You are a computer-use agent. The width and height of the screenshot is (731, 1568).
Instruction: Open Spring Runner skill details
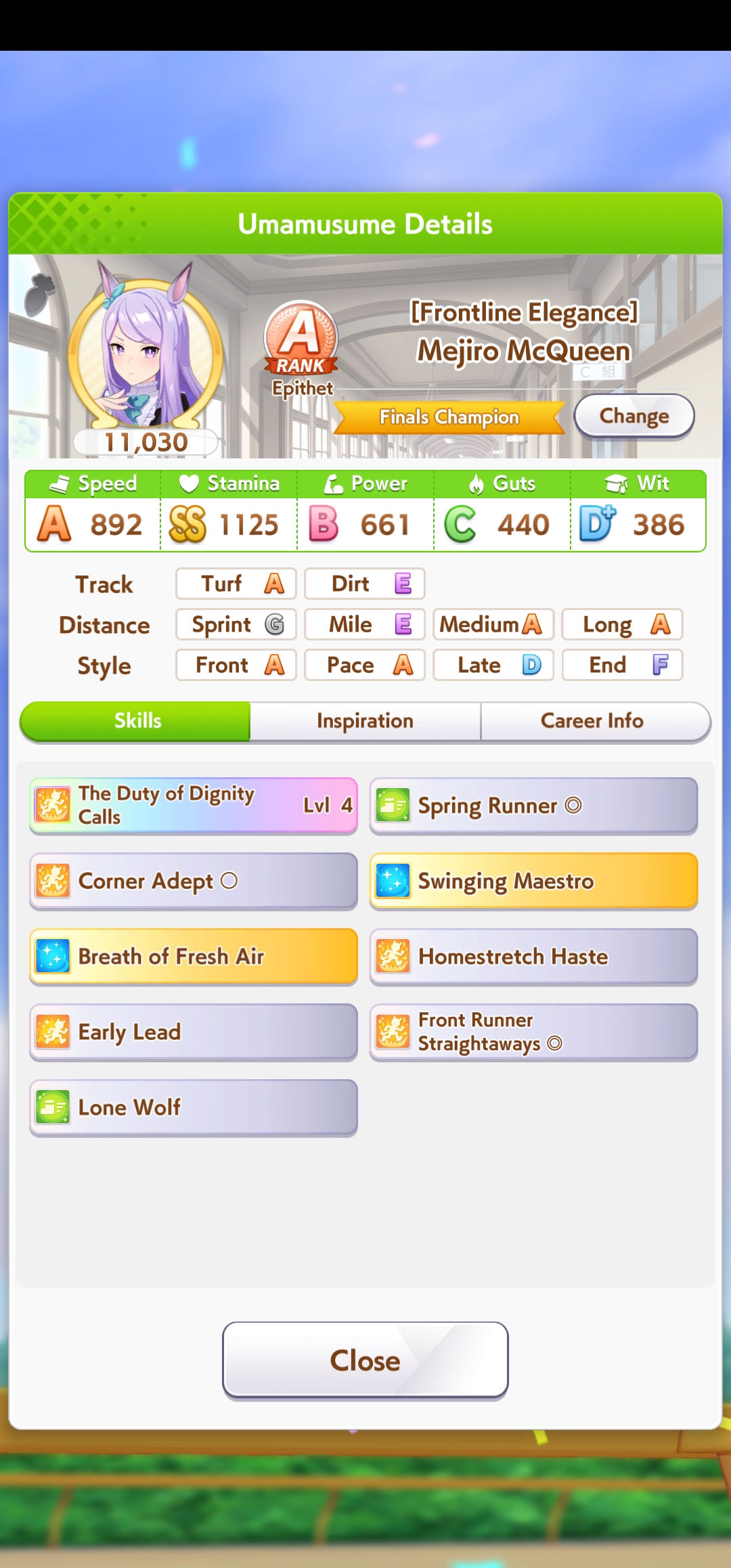pos(533,805)
